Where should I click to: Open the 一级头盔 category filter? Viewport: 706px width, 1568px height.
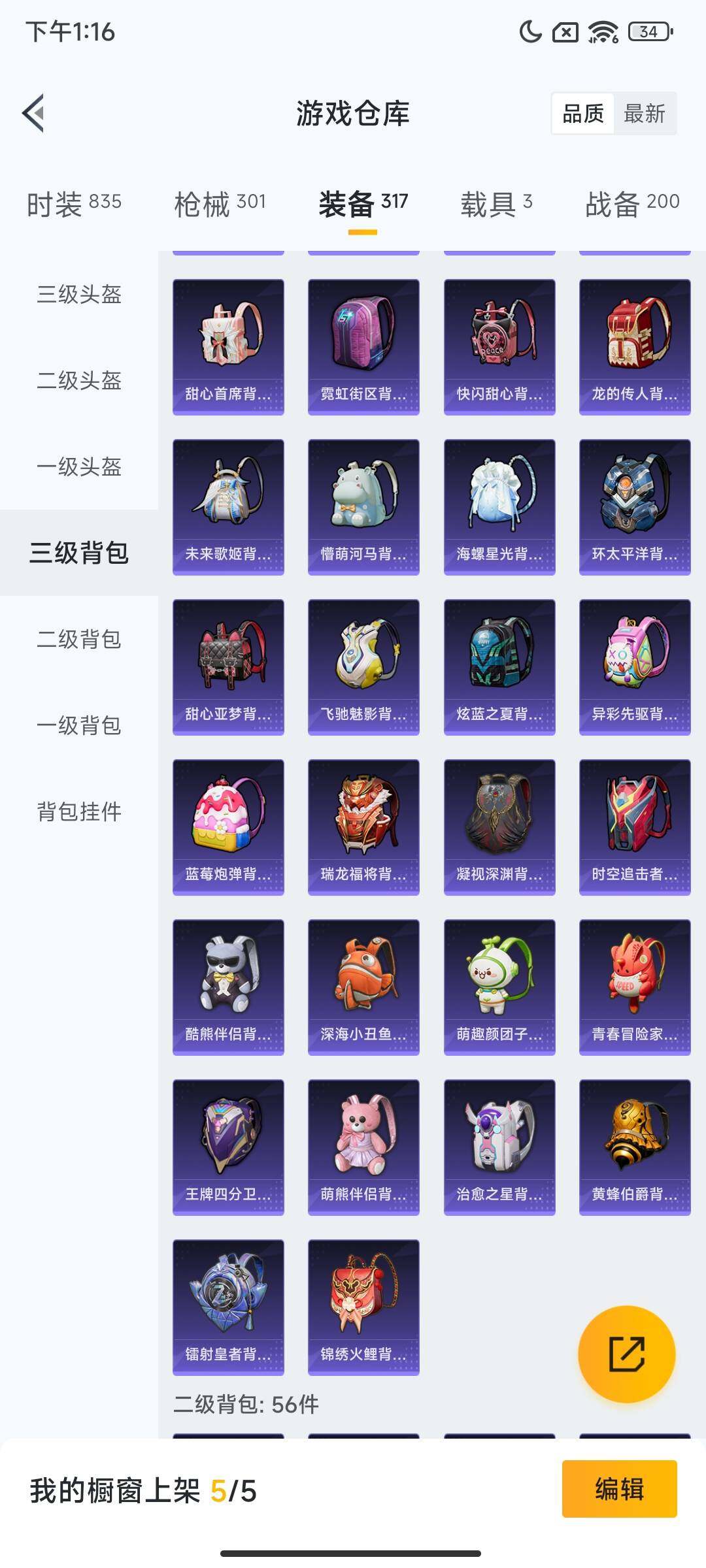[x=78, y=466]
